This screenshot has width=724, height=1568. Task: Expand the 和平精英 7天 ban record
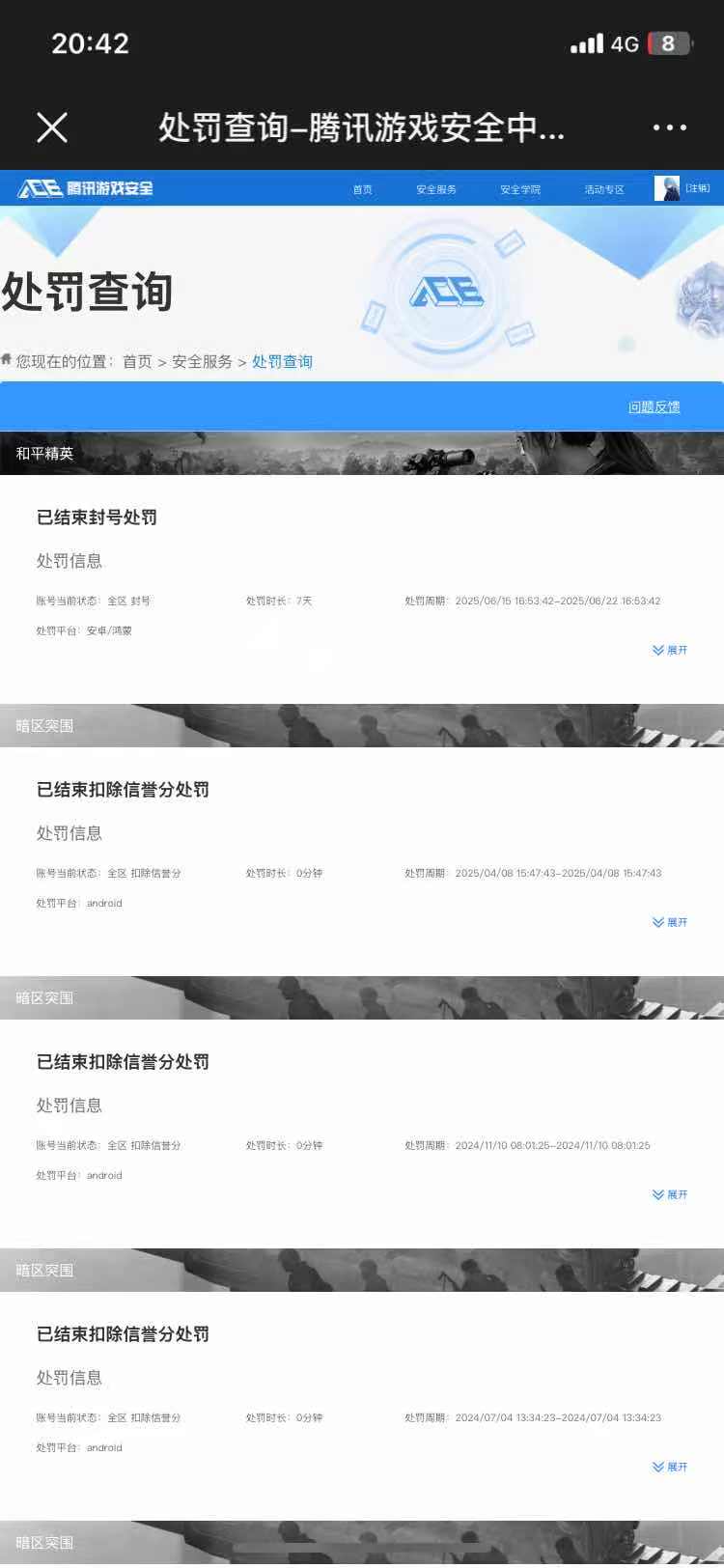pos(670,650)
